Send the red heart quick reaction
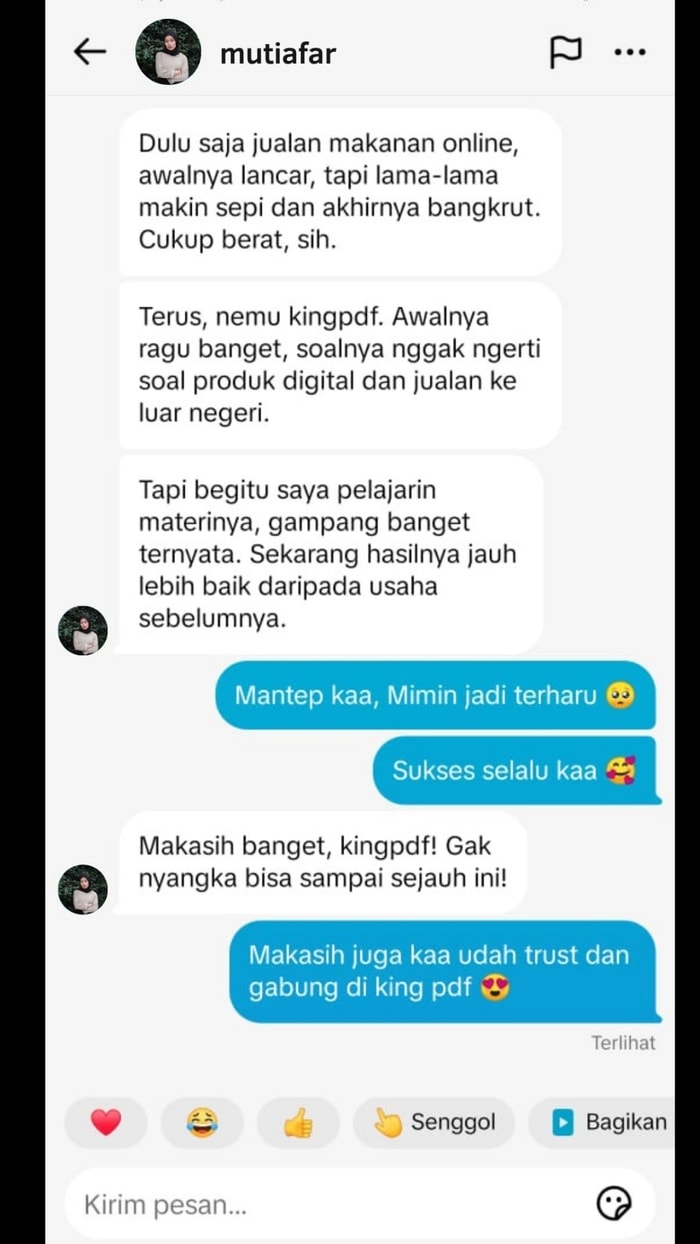Screen dimensions: 700x1244 pos(106,1123)
